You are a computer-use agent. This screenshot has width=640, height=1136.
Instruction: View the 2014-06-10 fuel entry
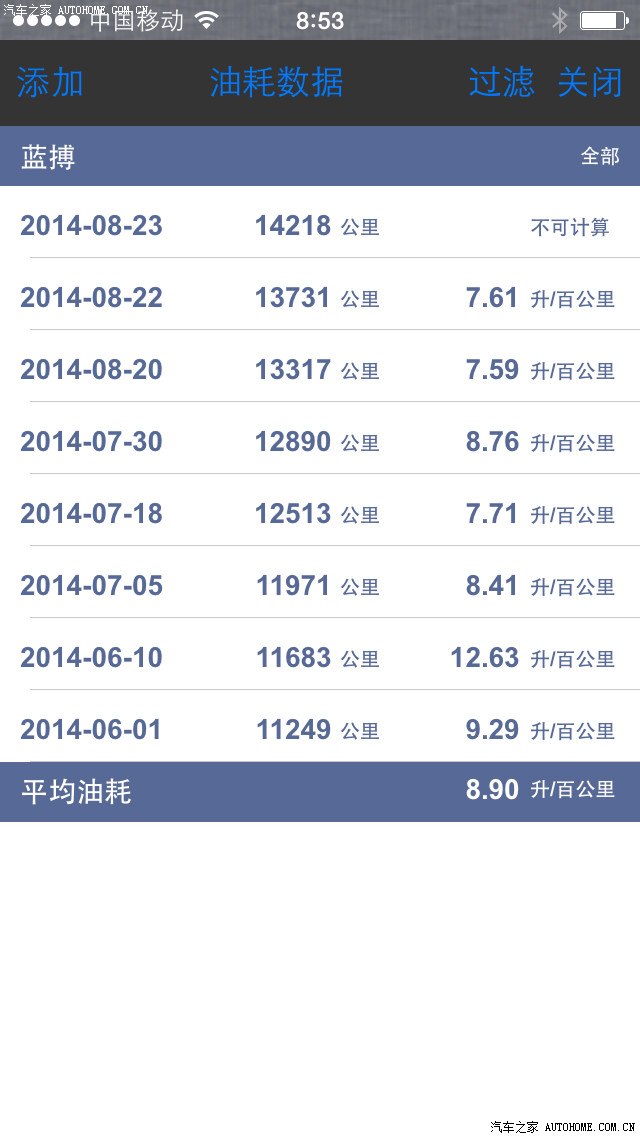(x=320, y=658)
